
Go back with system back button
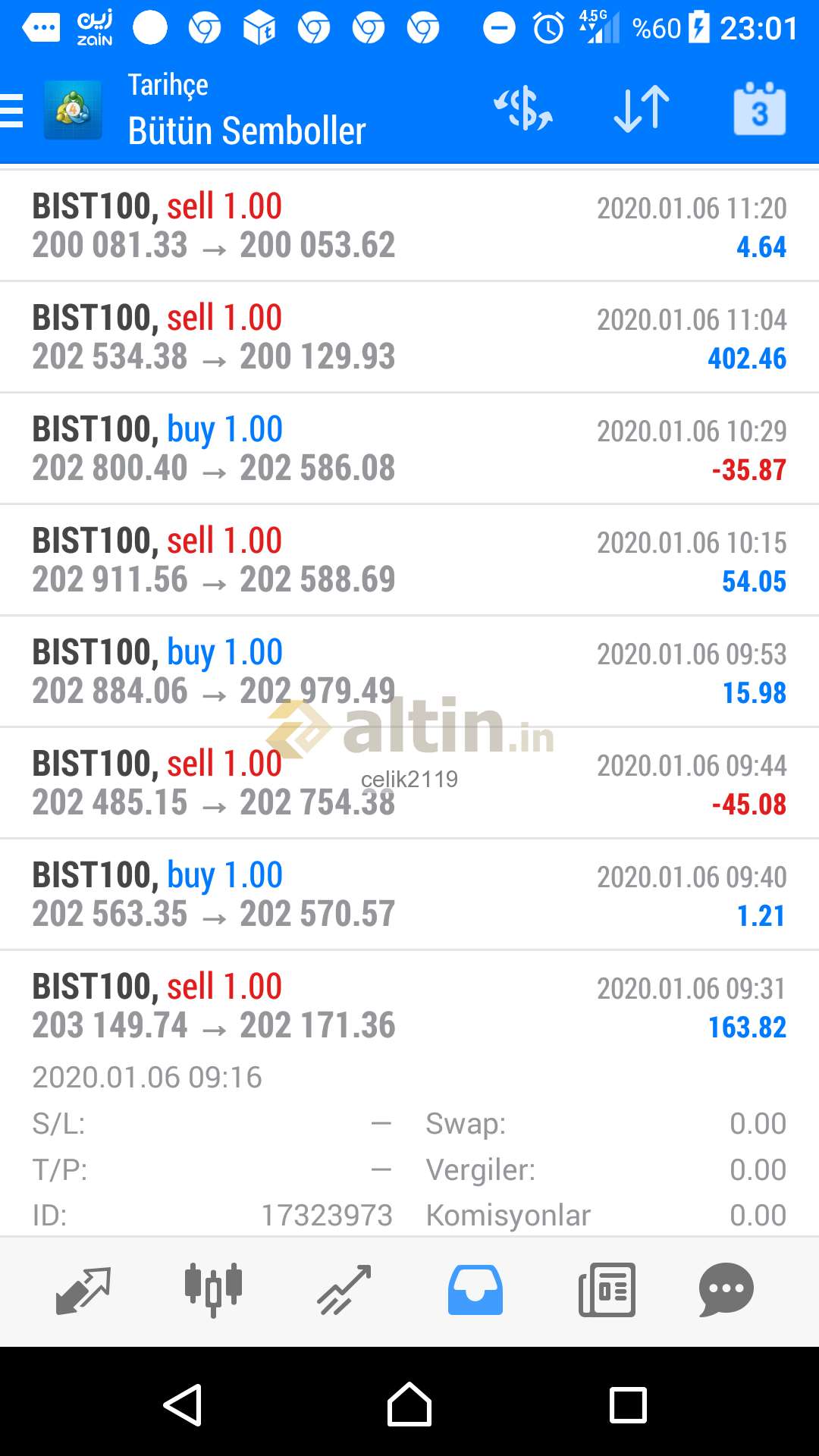[x=183, y=1405]
